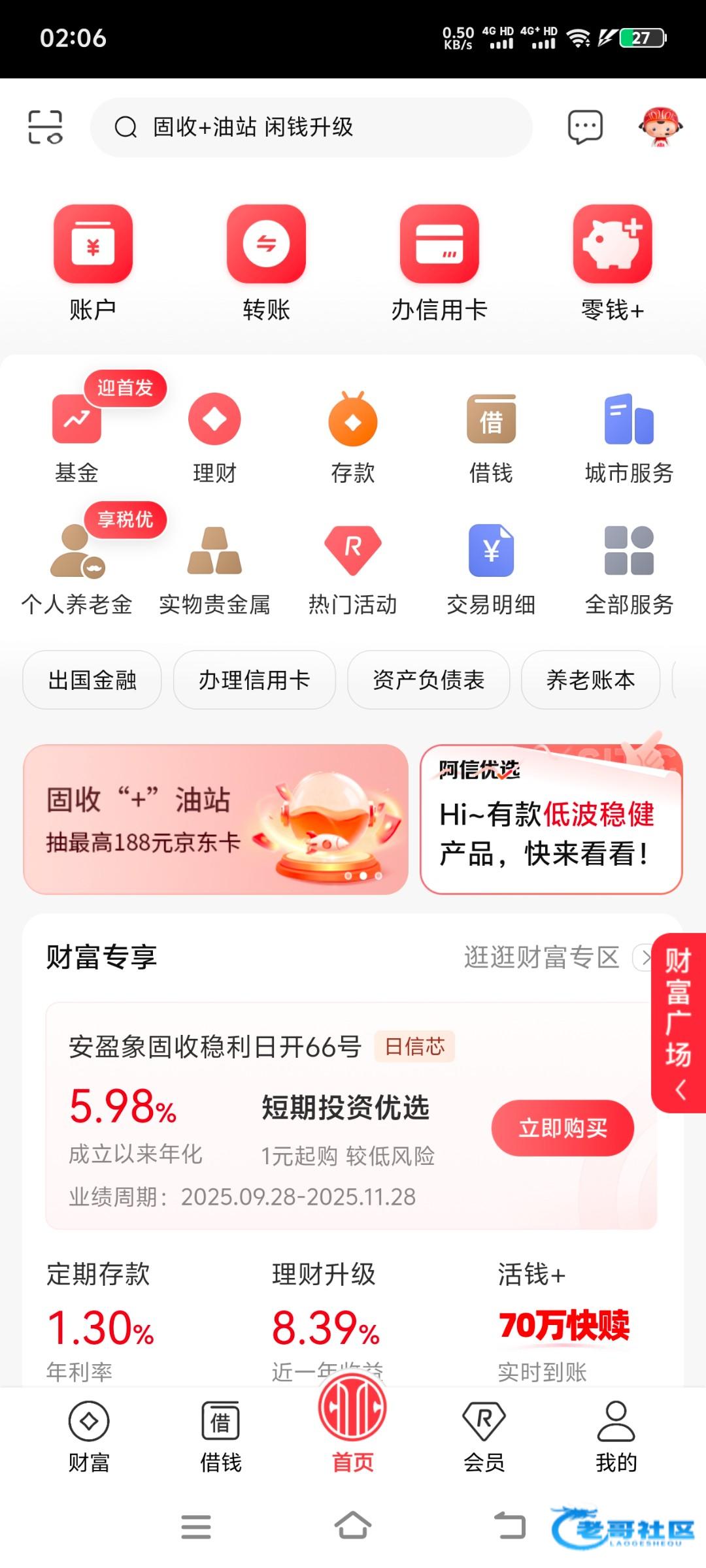This screenshot has width=706, height=1568.
Task: Open the messages chat bubble icon
Action: [x=584, y=127]
